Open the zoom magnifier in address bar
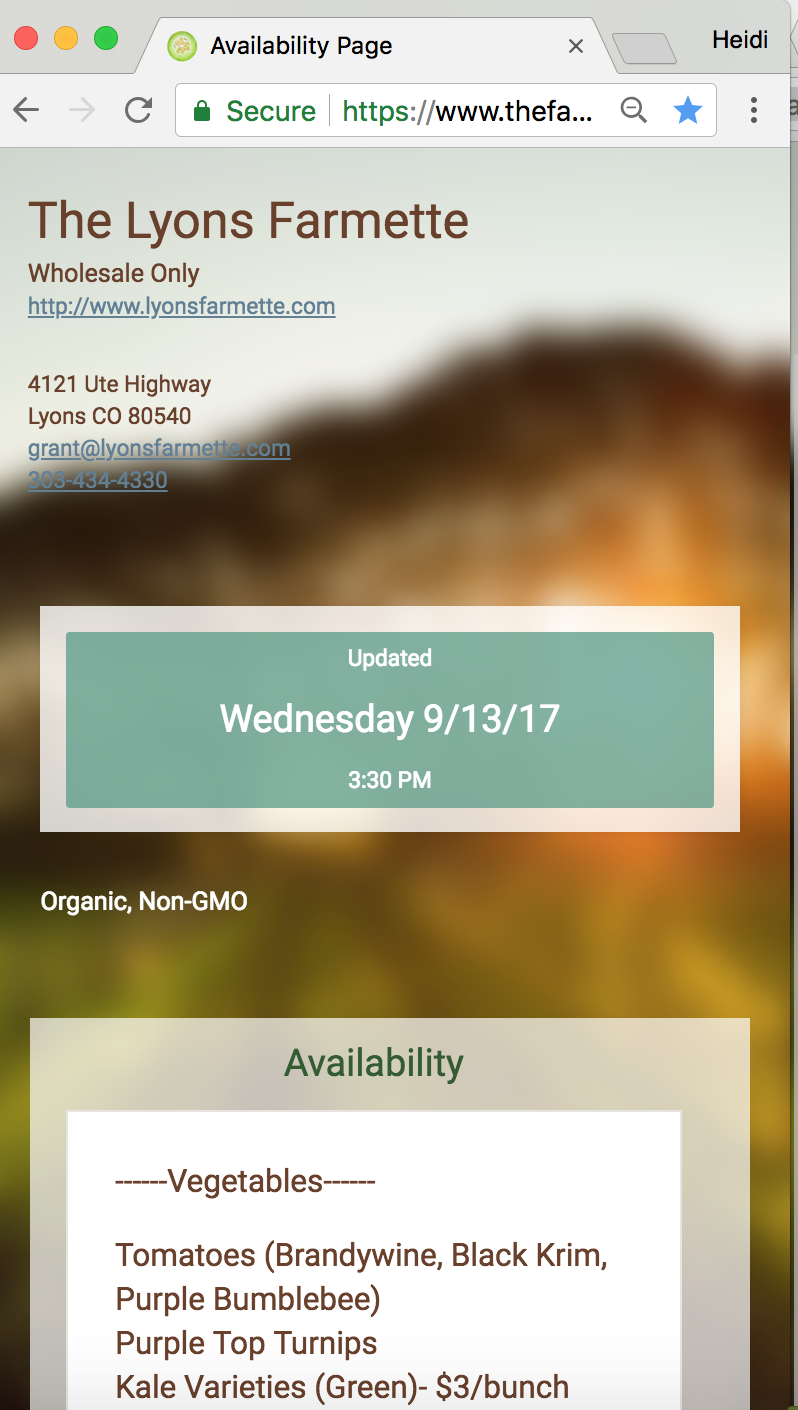The height and width of the screenshot is (1410, 798). tap(634, 110)
